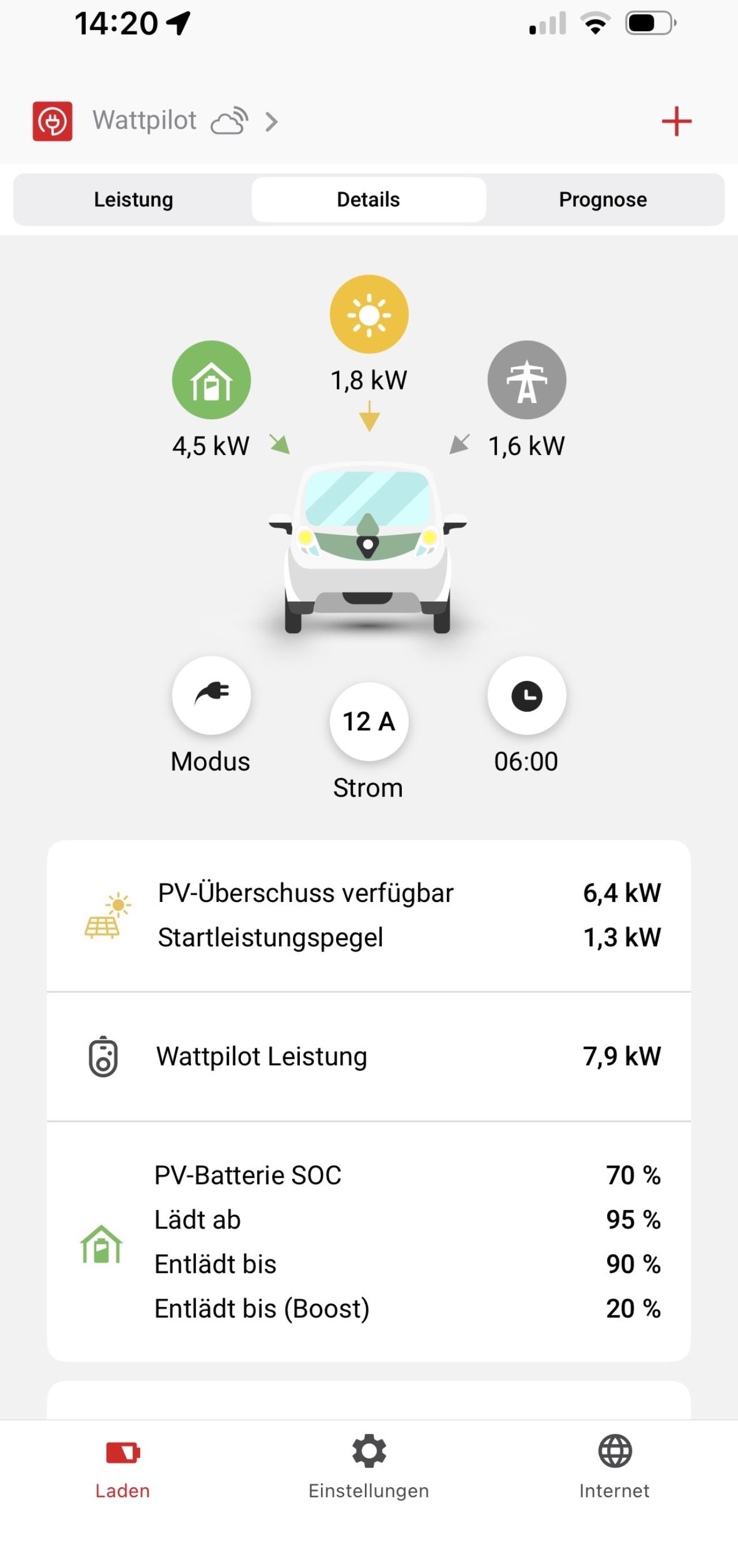This screenshot has height=1568, width=738.
Task: Switch to the Internet tab
Action: [x=615, y=1467]
